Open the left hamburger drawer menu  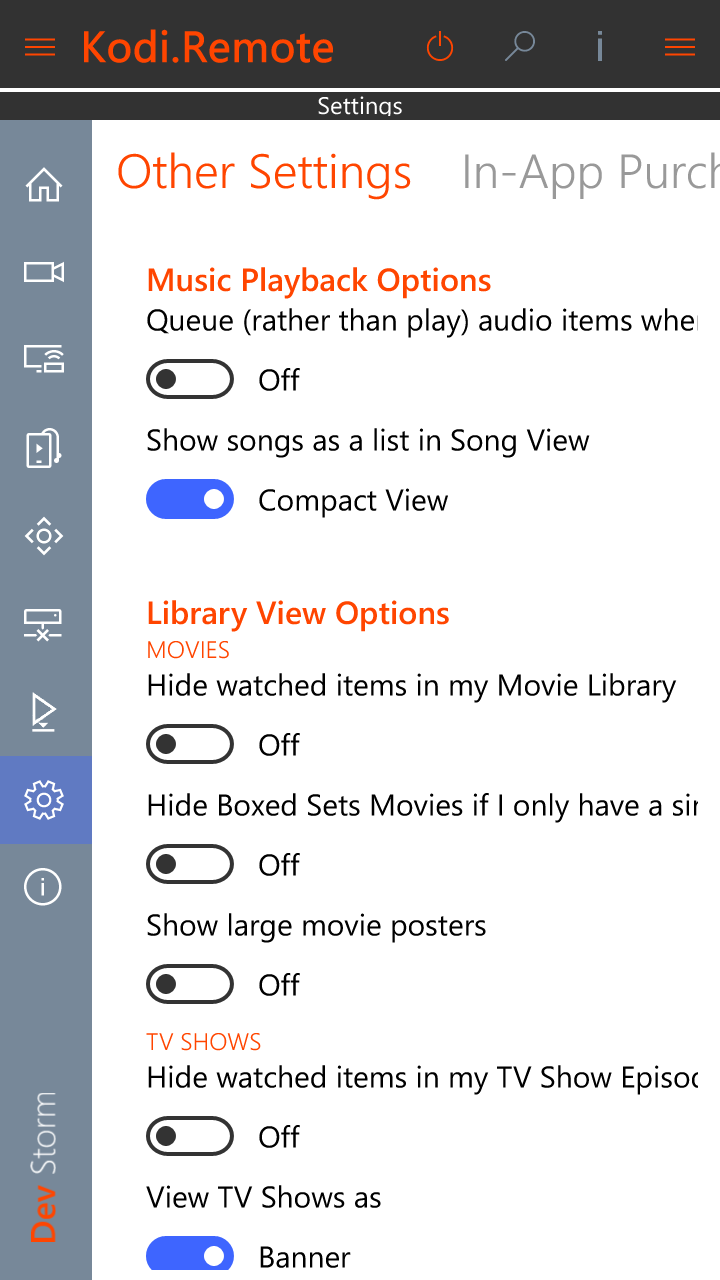[x=40, y=47]
